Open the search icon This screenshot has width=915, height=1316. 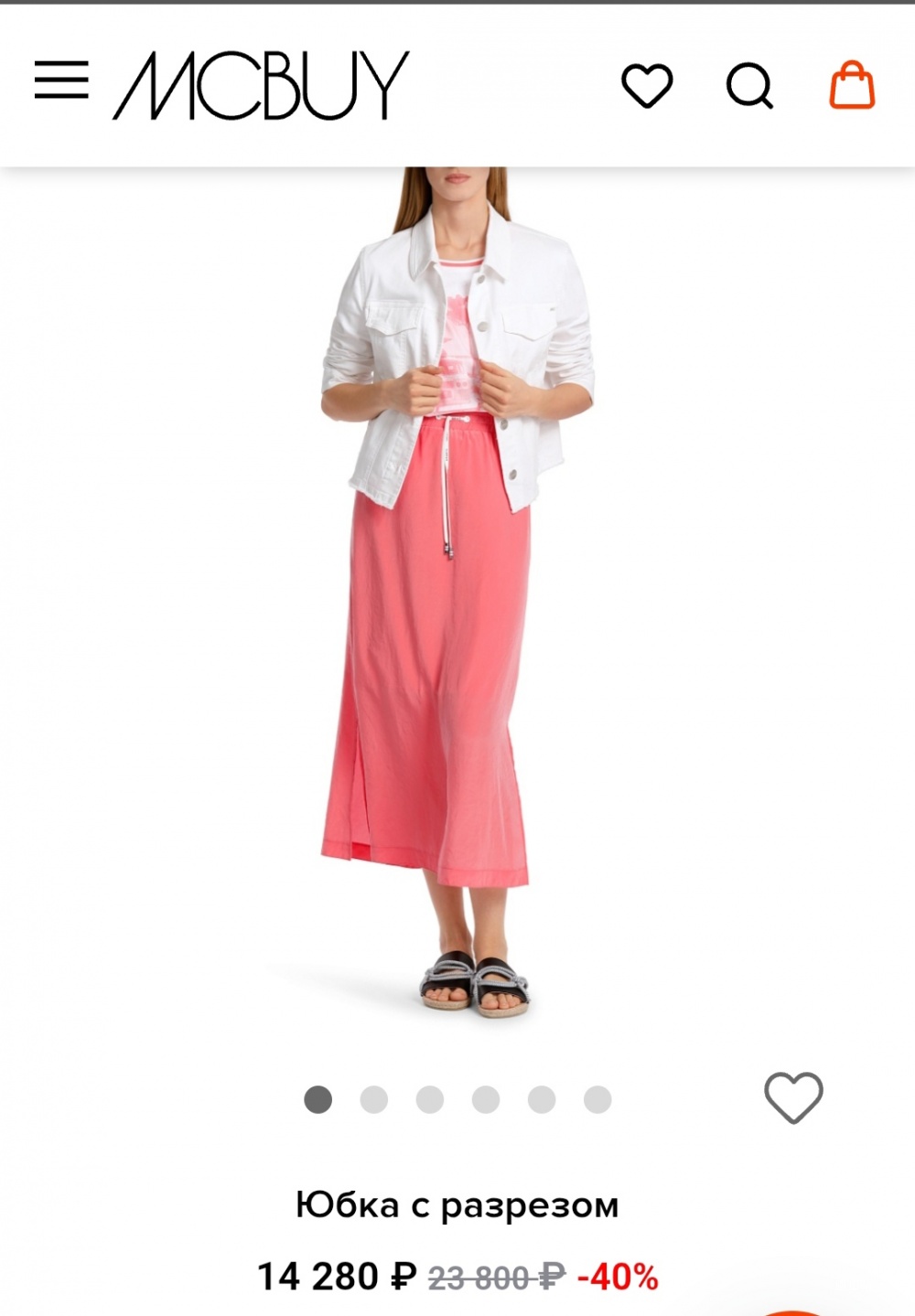tap(749, 87)
